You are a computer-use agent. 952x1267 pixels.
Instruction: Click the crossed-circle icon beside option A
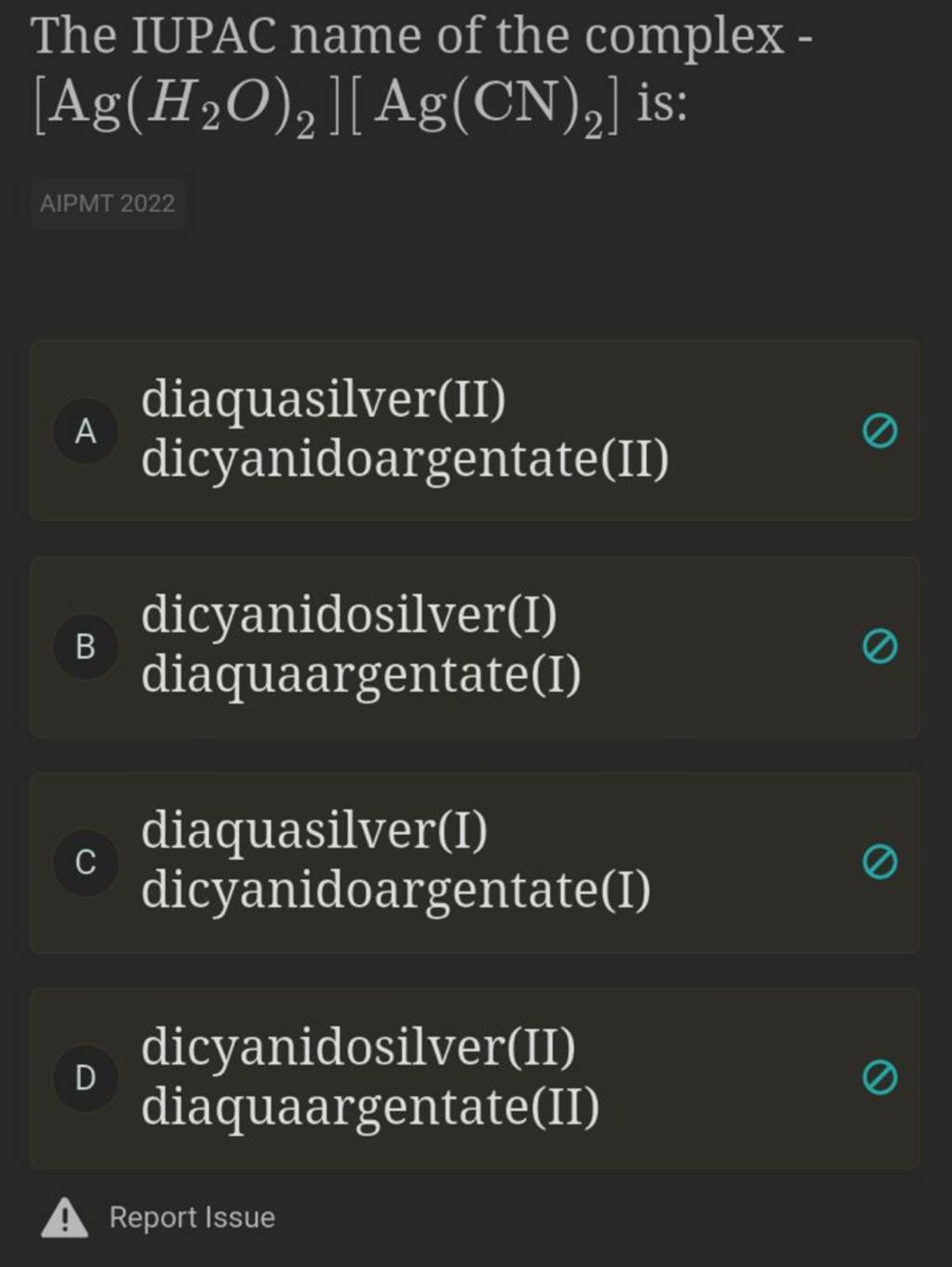pyautogui.click(x=878, y=429)
